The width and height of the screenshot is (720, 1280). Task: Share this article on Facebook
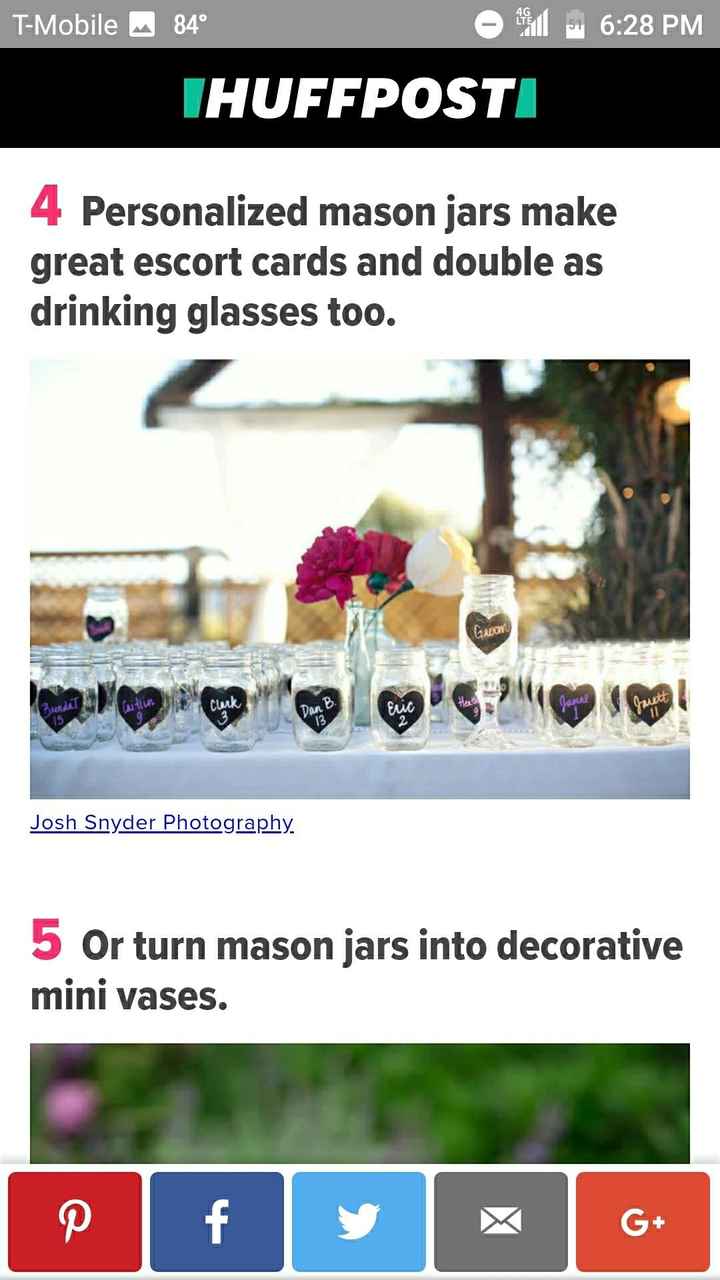(217, 1221)
